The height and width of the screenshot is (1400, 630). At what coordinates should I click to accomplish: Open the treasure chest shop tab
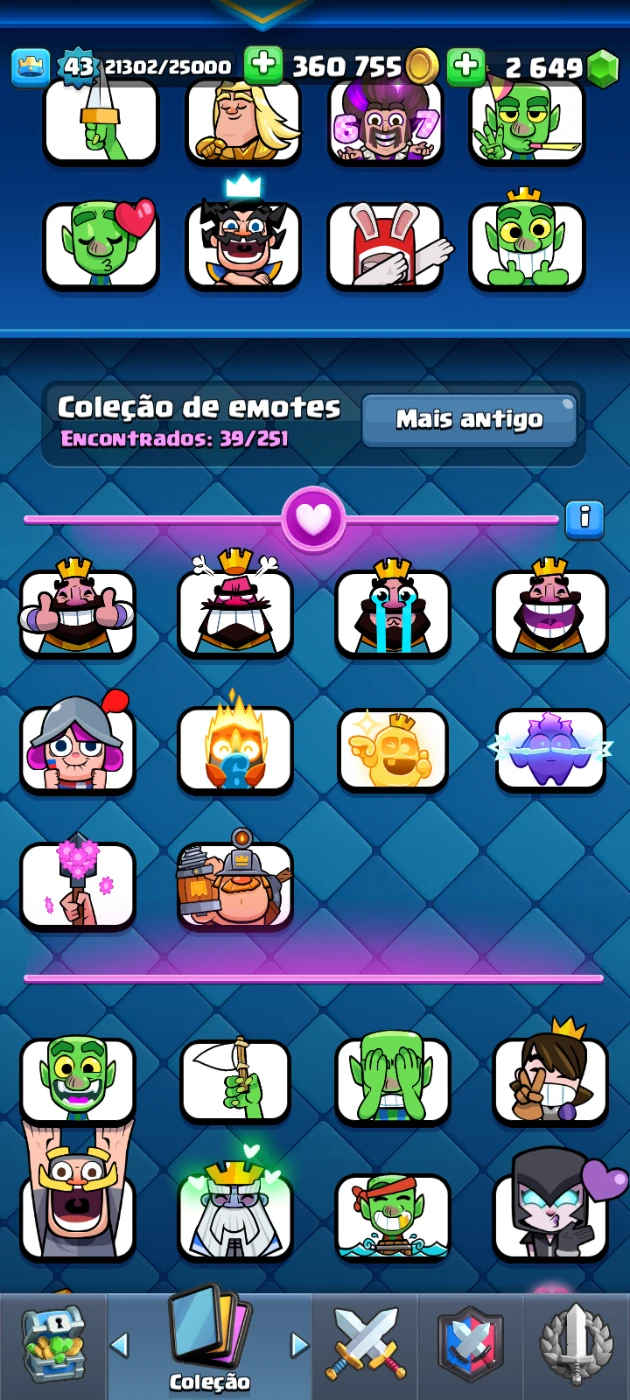(53, 1343)
